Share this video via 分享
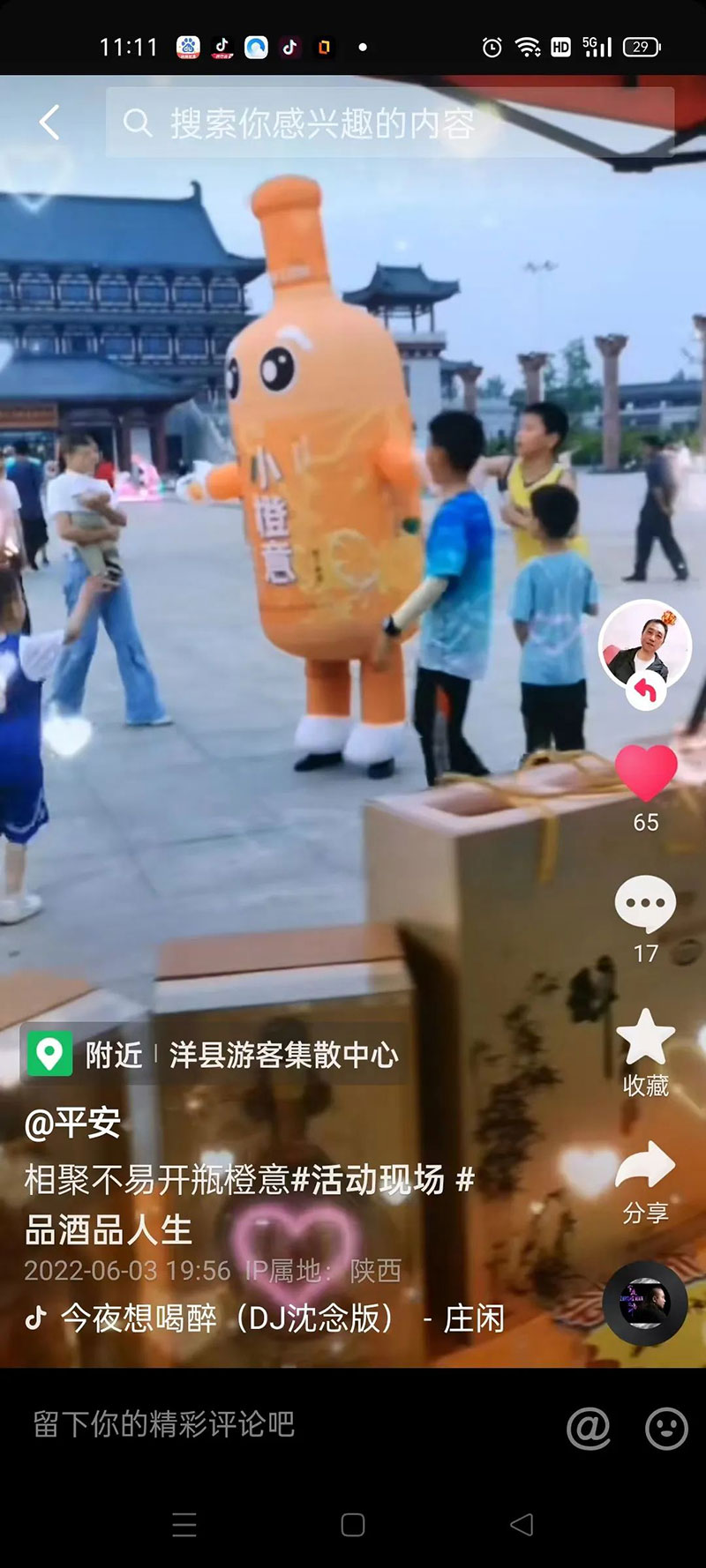The width and height of the screenshot is (706, 1568). pyautogui.click(x=645, y=1168)
